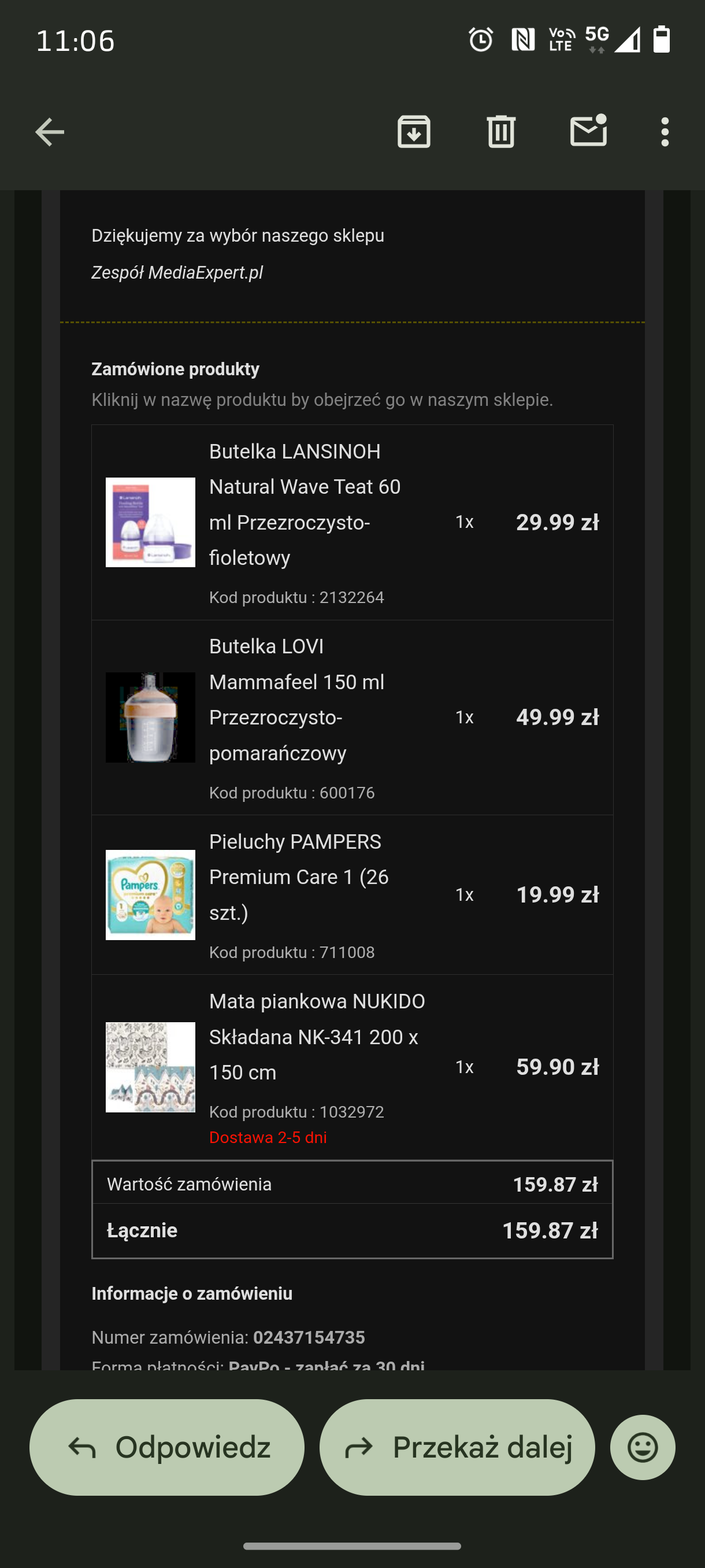Go back to the inbox
This screenshot has height=1568, width=705.
pyautogui.click(x=49, y=131)
